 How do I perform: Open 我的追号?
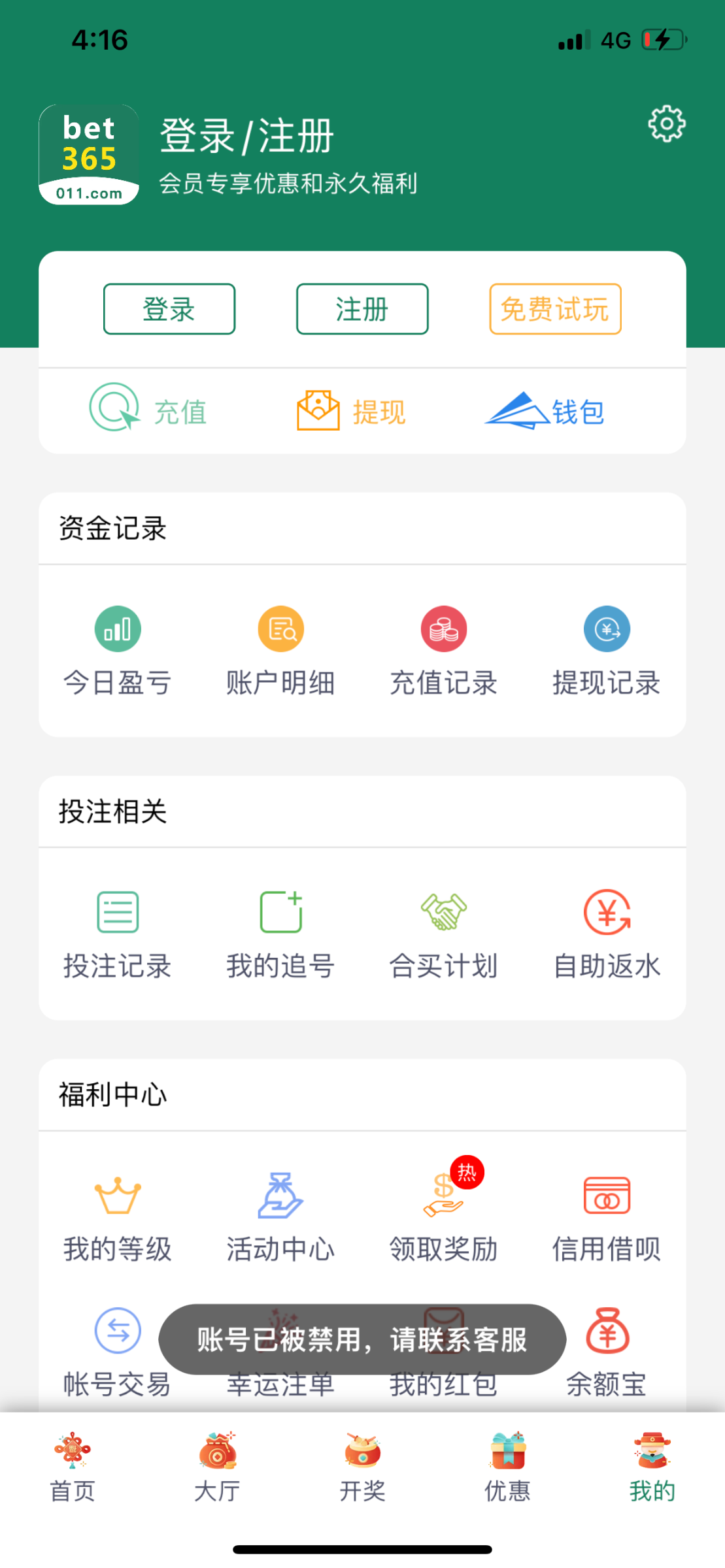click(x=280, y=934)
